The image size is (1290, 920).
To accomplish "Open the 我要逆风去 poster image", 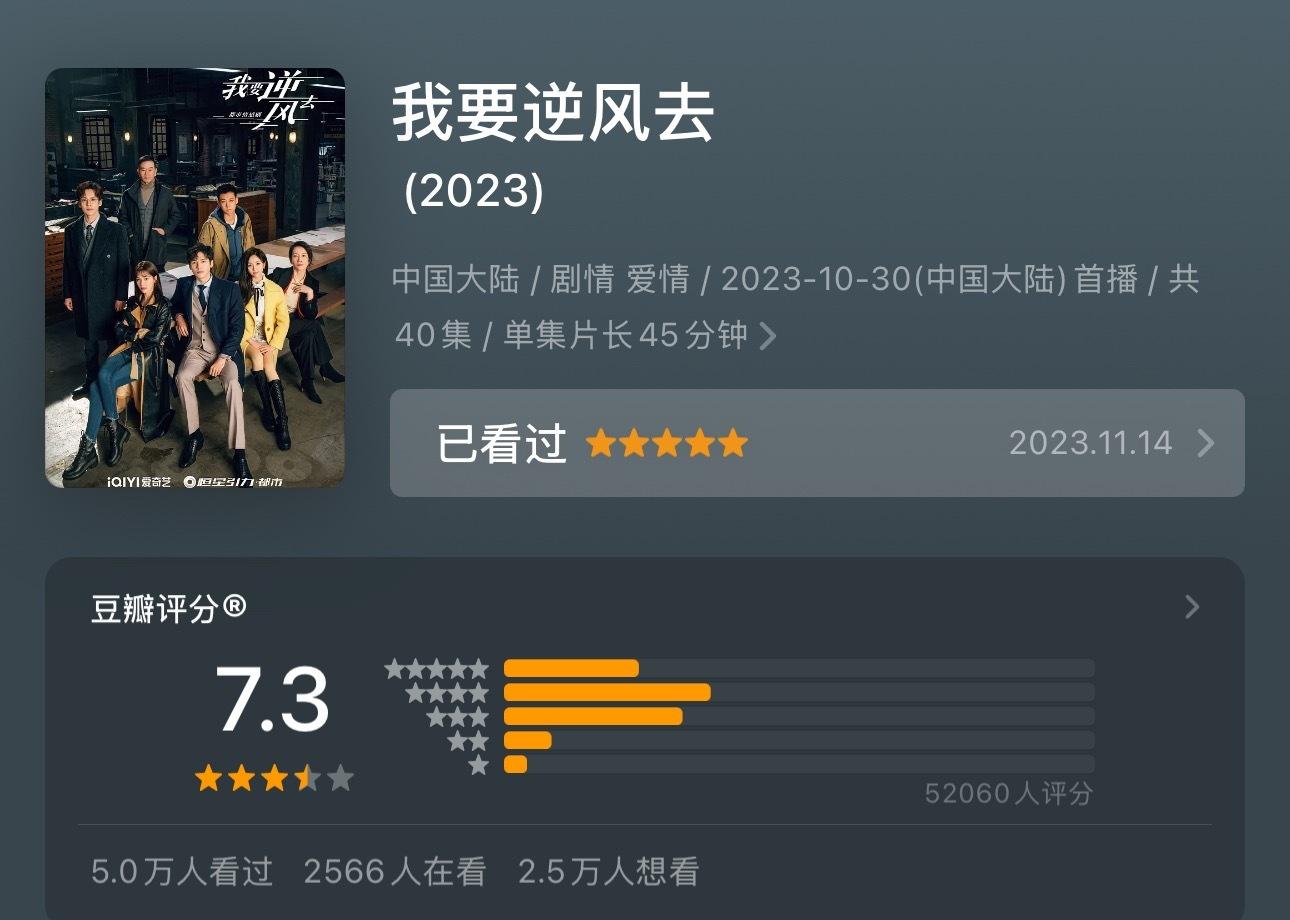I will (195, 278).
